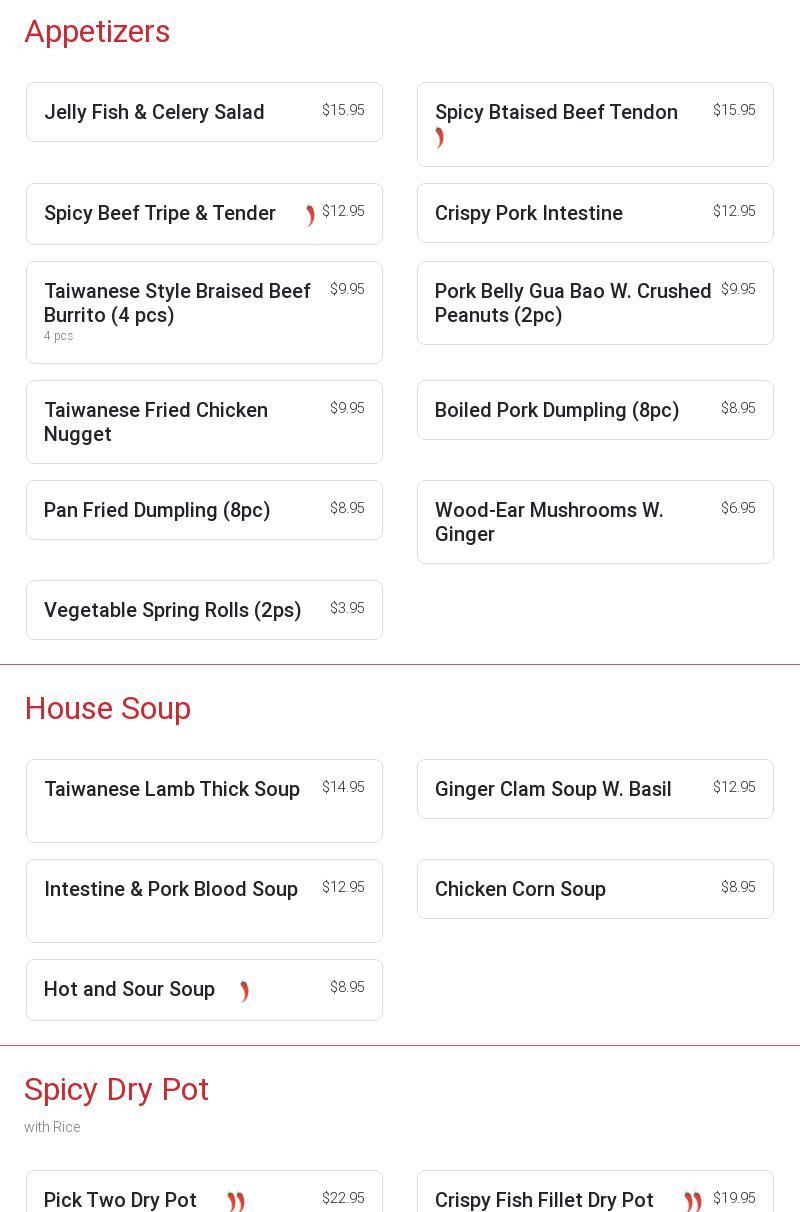Choose Spicy Beef Tripe & Tender
The height and width of the screenshot is (1212, 800).
point(204,214)
